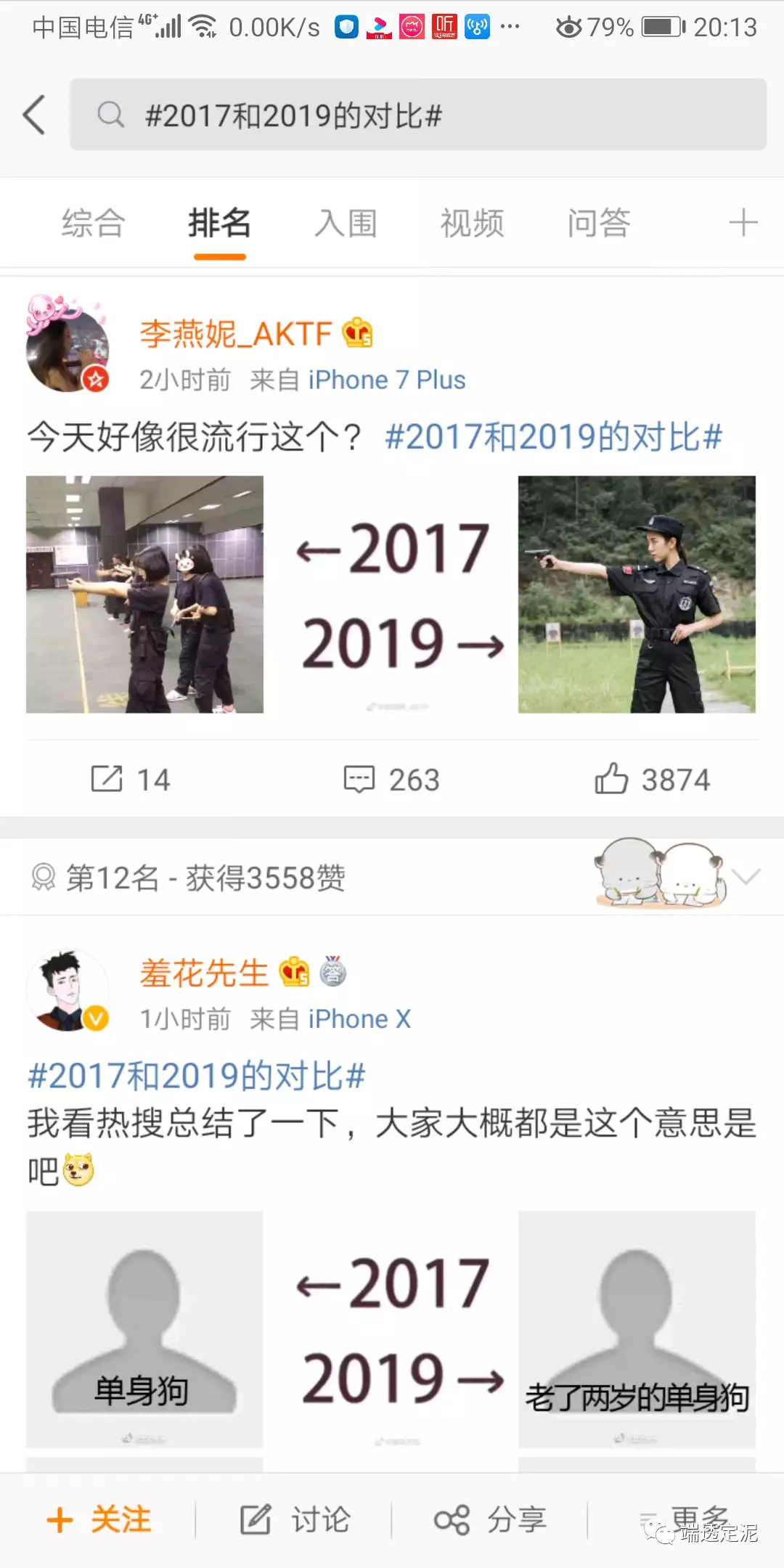Expand the chevron on the 第12名 row
This screenshot has width=784, height=1568.
pos(746,876)
